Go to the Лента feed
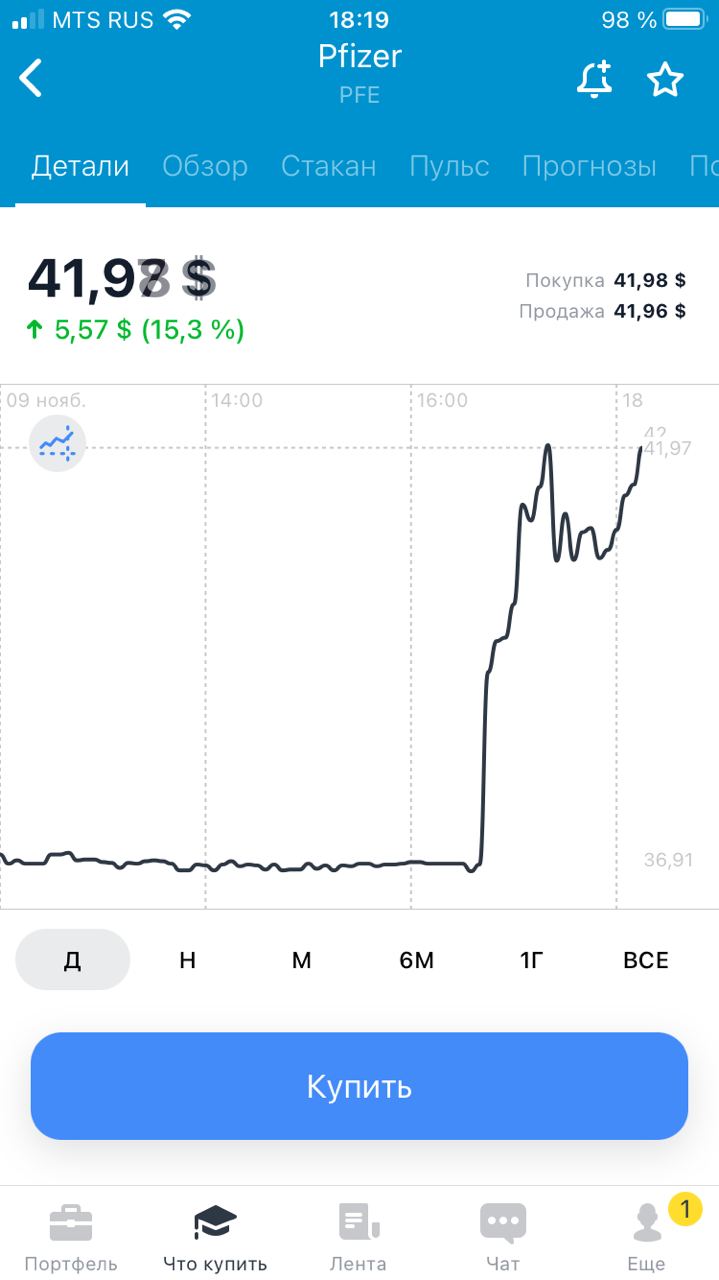This screenshot has height=1280, width=719. (358, 1236)
